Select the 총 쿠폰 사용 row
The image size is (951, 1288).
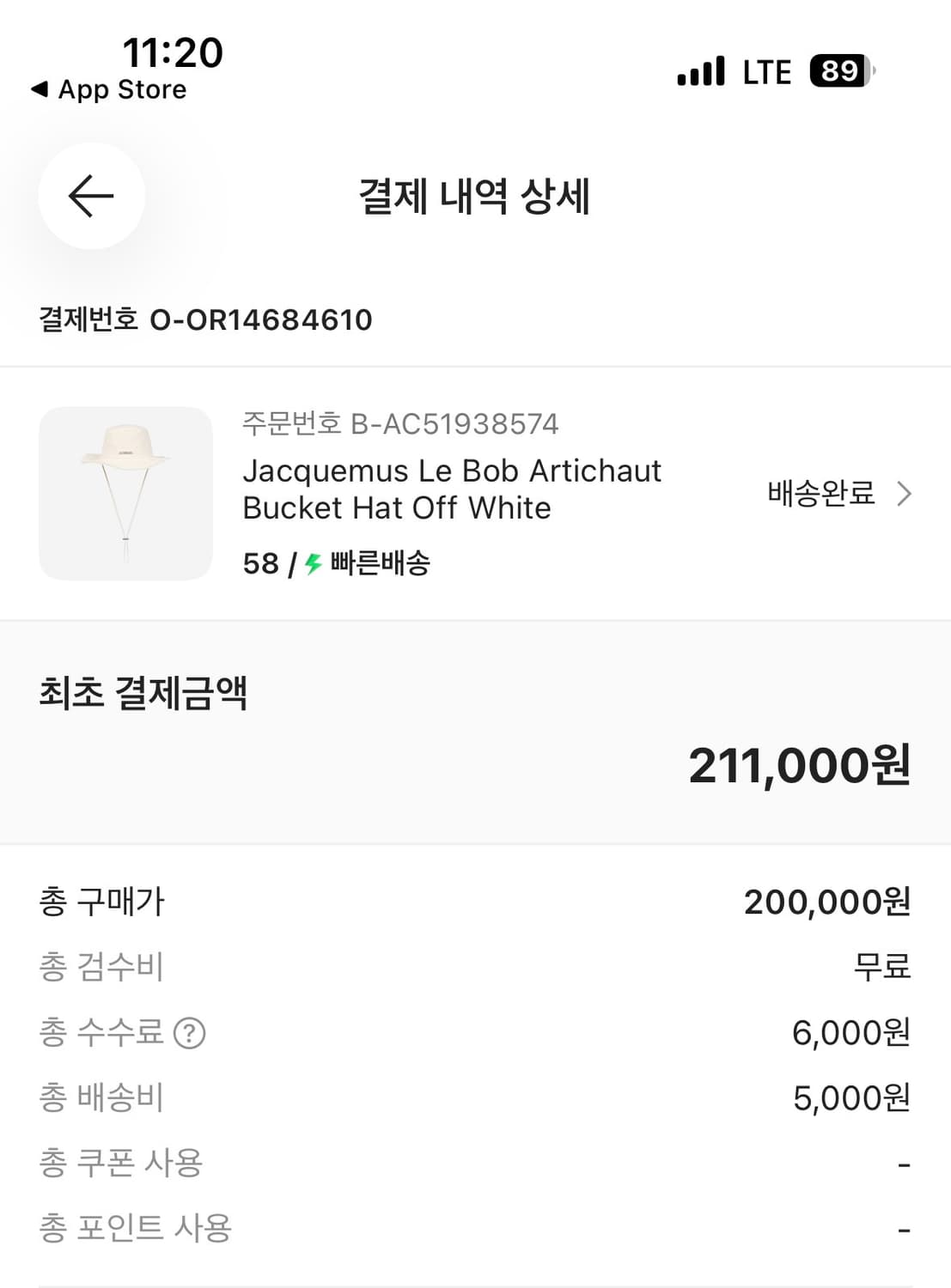coord(122,1163)
